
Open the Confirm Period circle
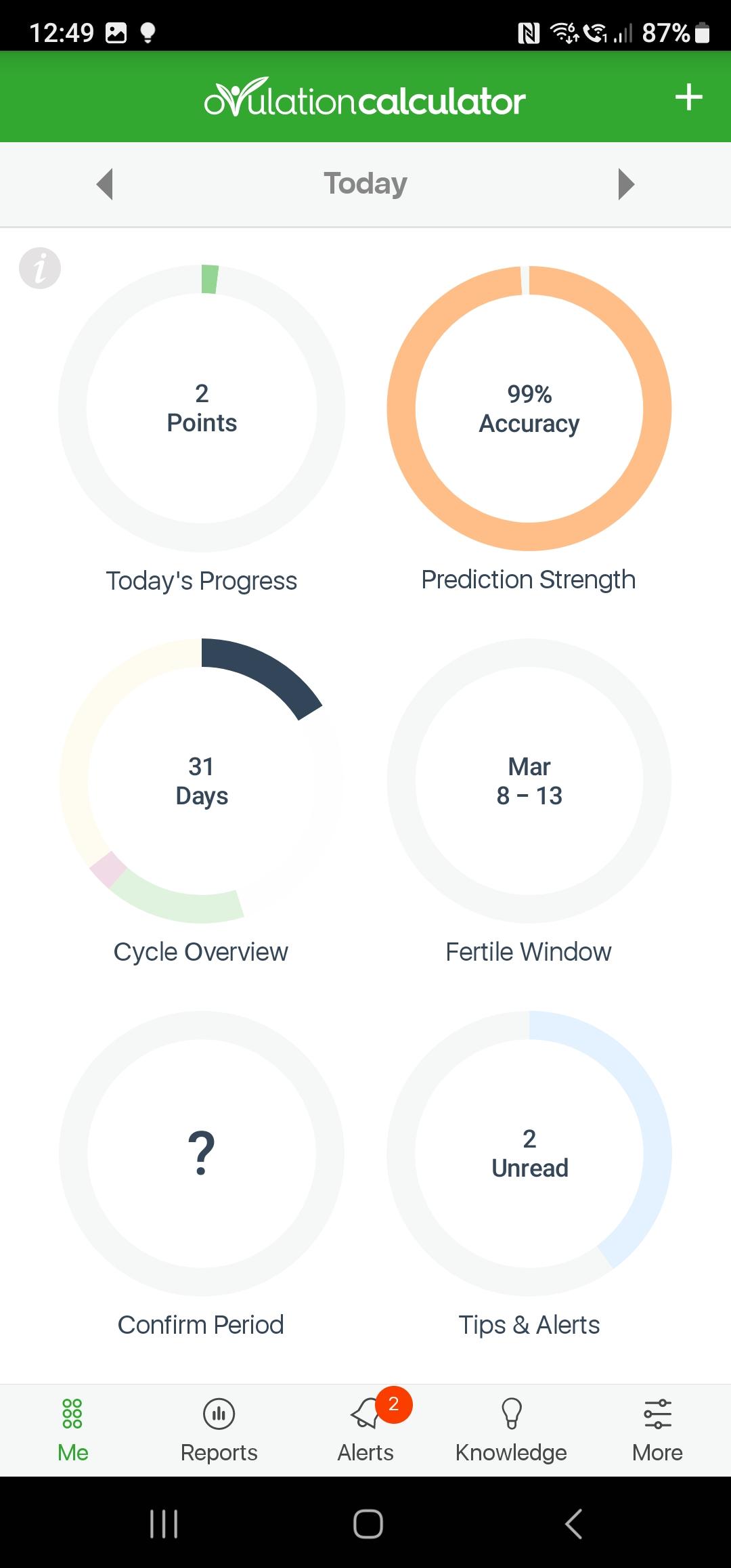tap(202, 1154)
